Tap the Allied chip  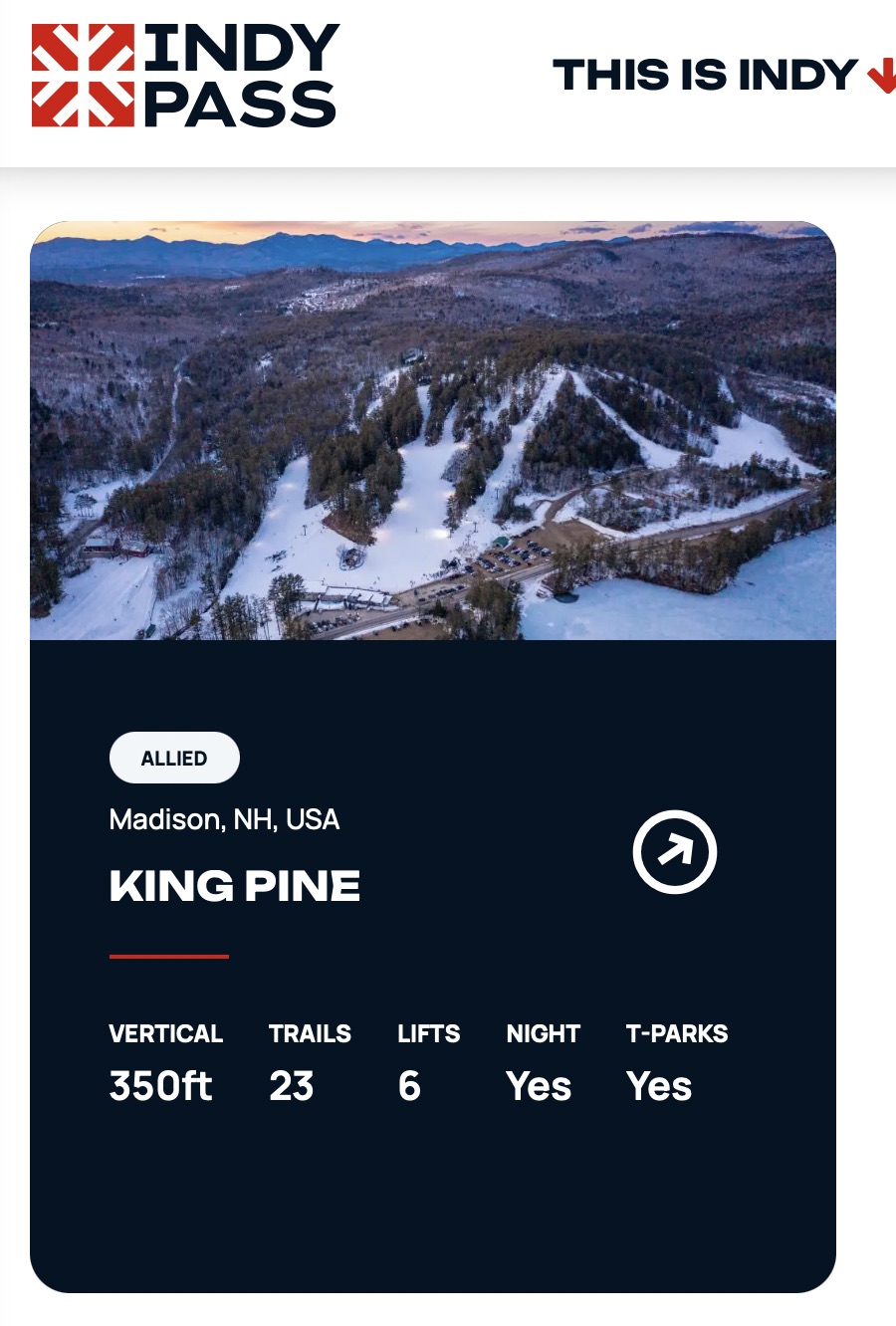click(174, 758)
